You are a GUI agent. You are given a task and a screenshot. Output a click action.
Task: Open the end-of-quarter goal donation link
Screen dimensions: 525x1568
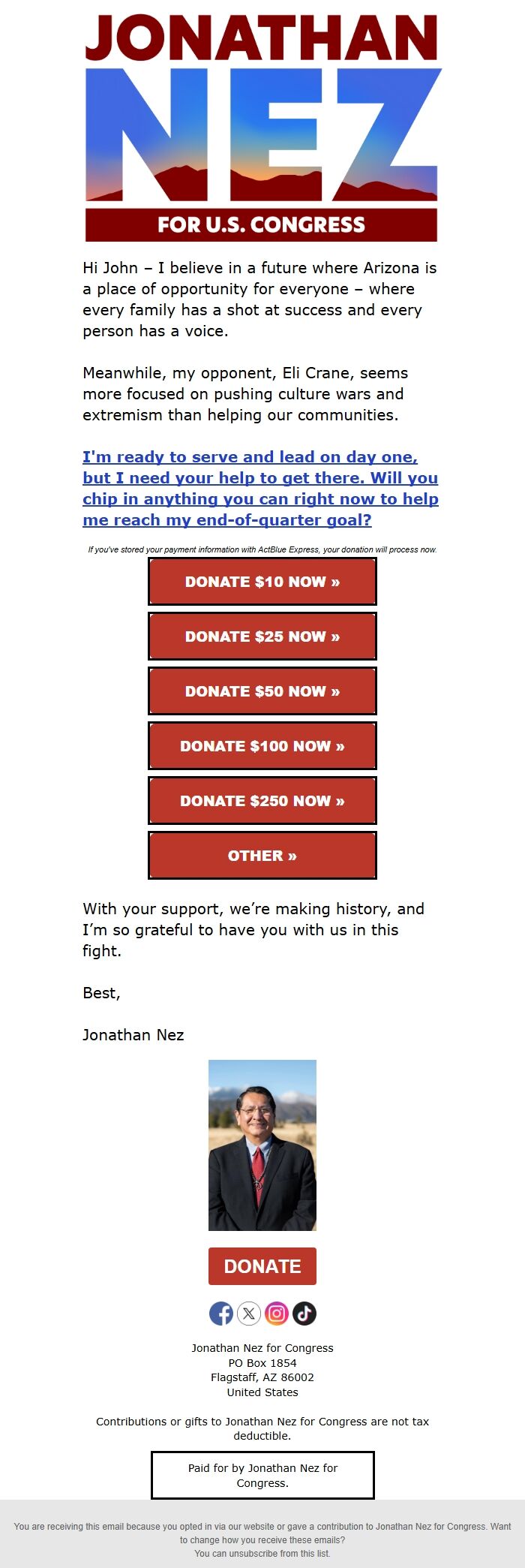coord(260,489)
